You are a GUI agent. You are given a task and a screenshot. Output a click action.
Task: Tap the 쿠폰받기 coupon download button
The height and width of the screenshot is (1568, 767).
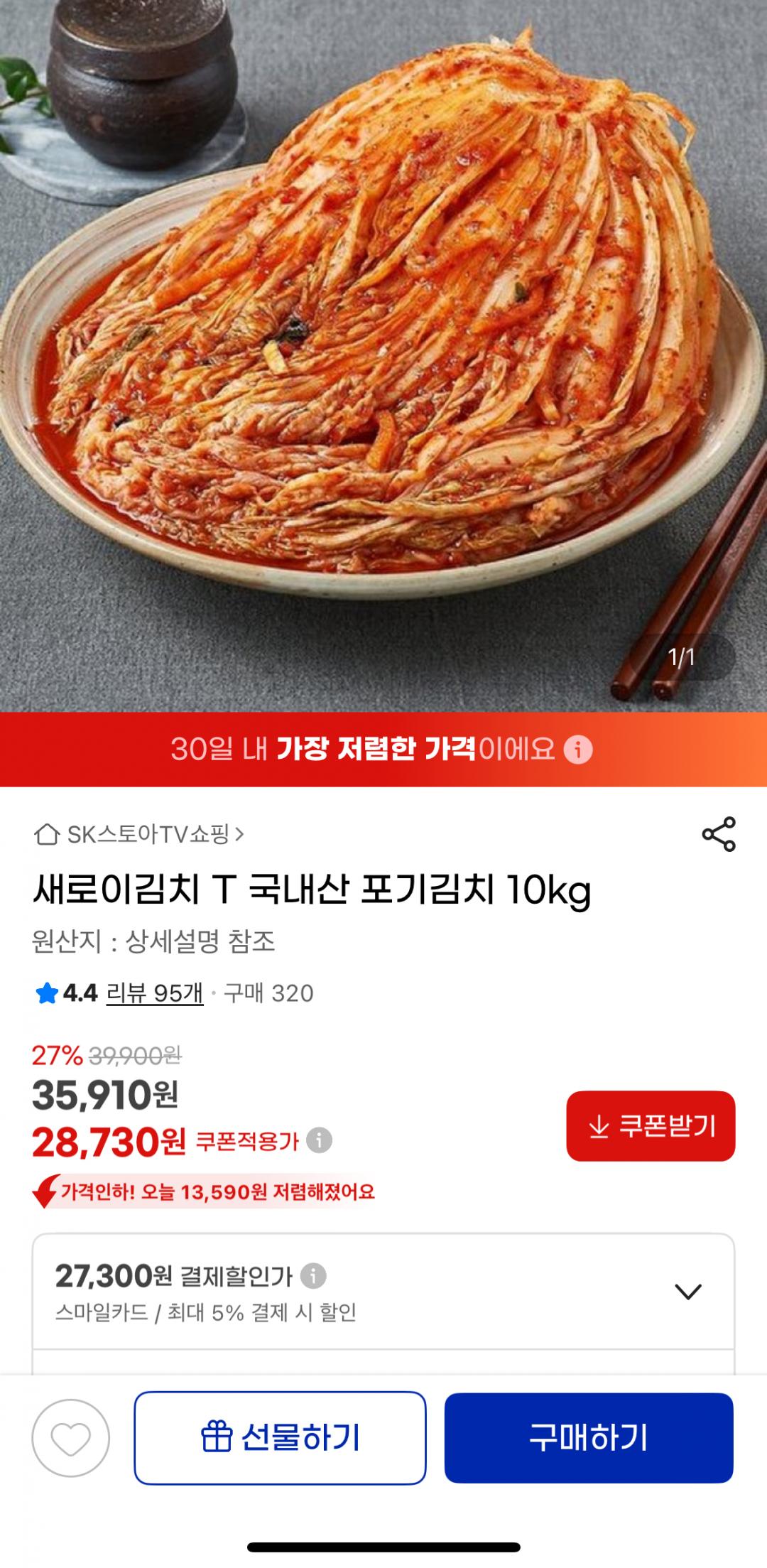coord(651,1126)
